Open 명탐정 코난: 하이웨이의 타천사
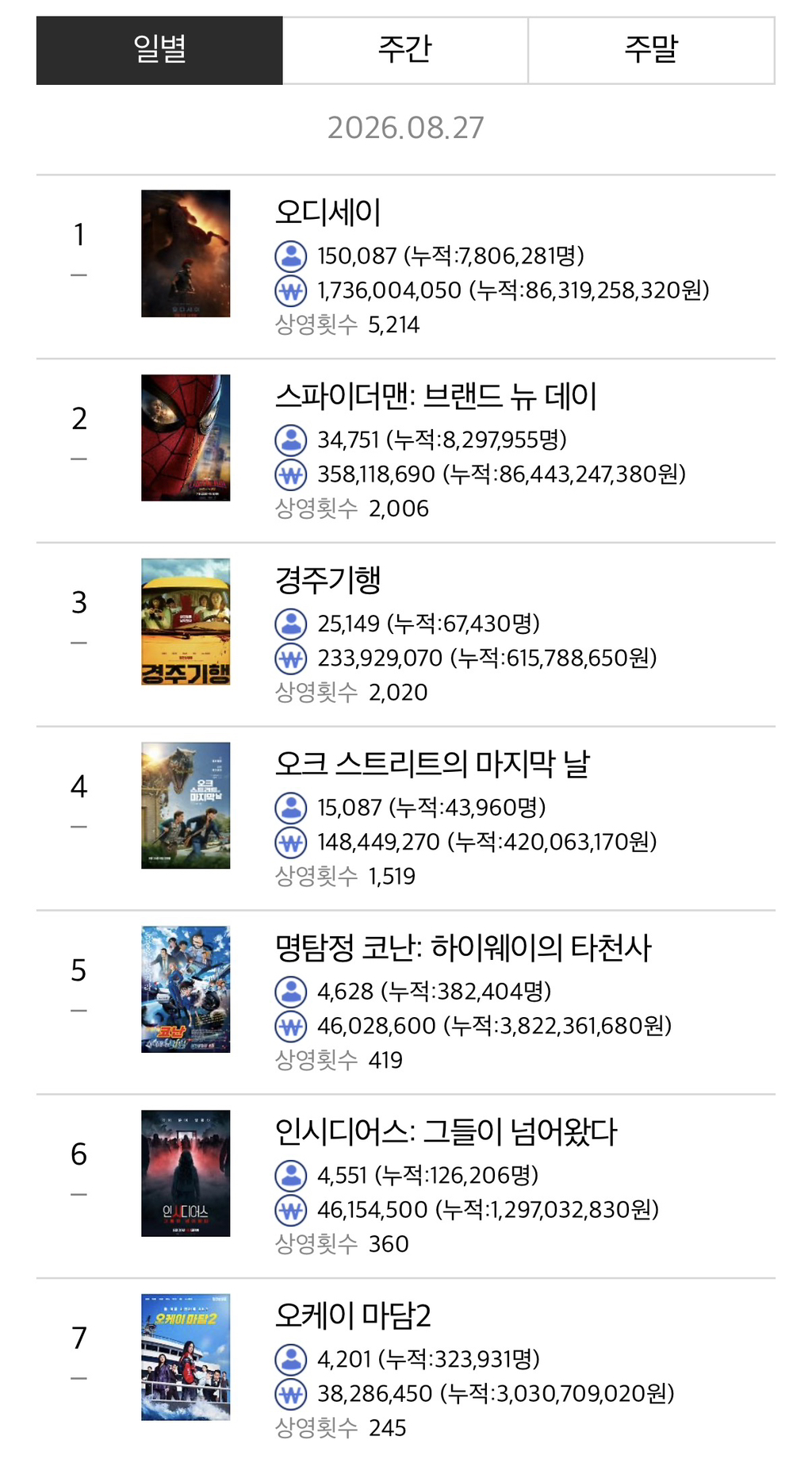 pos(463,948)
